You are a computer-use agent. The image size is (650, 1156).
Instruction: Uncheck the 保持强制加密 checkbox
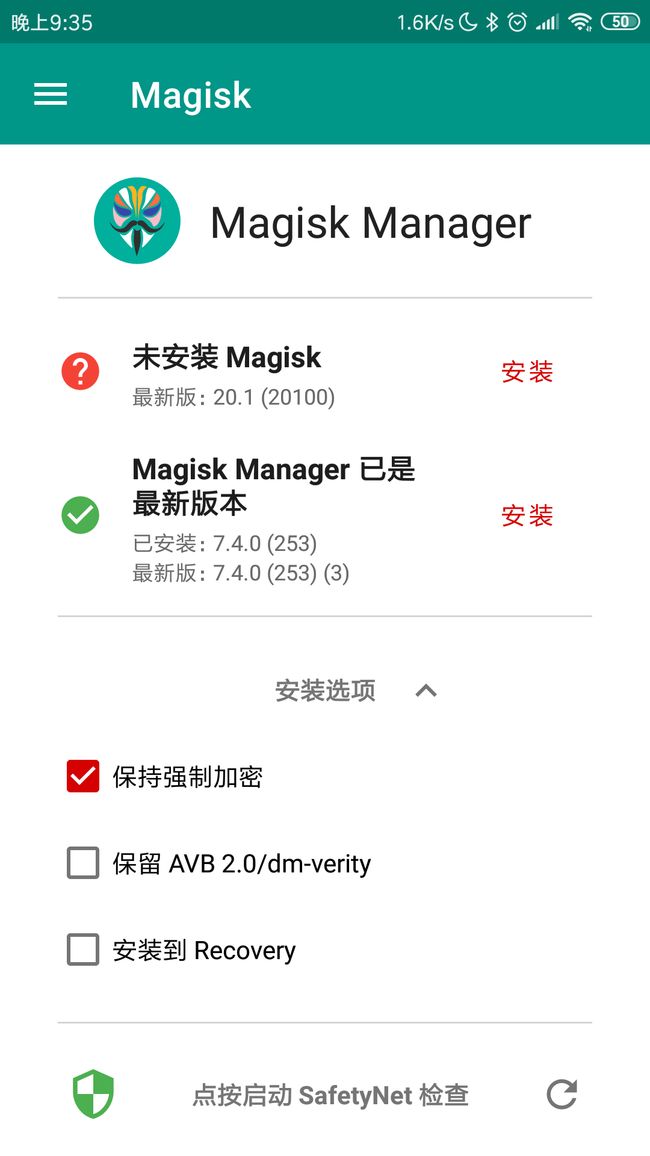tap(83, 776)
